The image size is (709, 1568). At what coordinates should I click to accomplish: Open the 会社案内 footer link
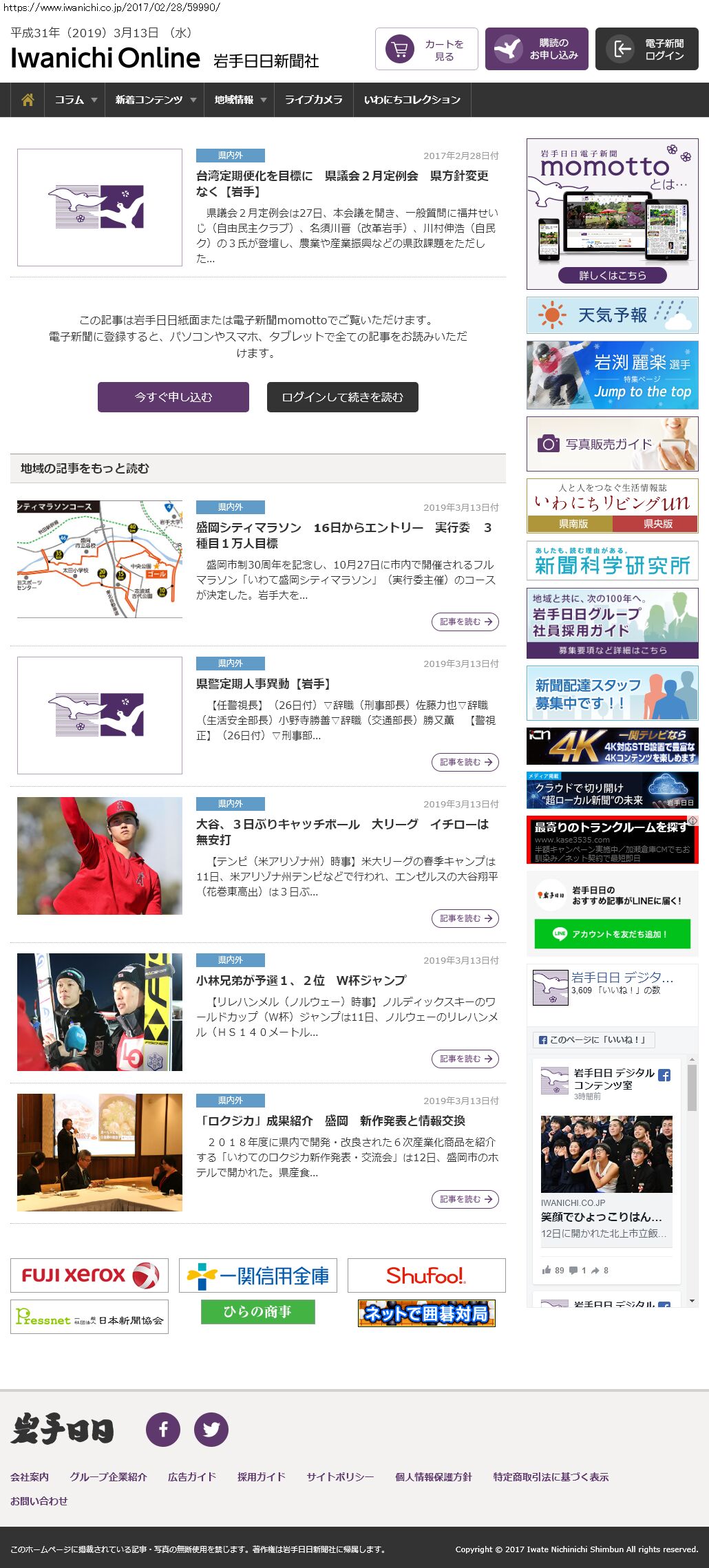(x=30, y=1476)
